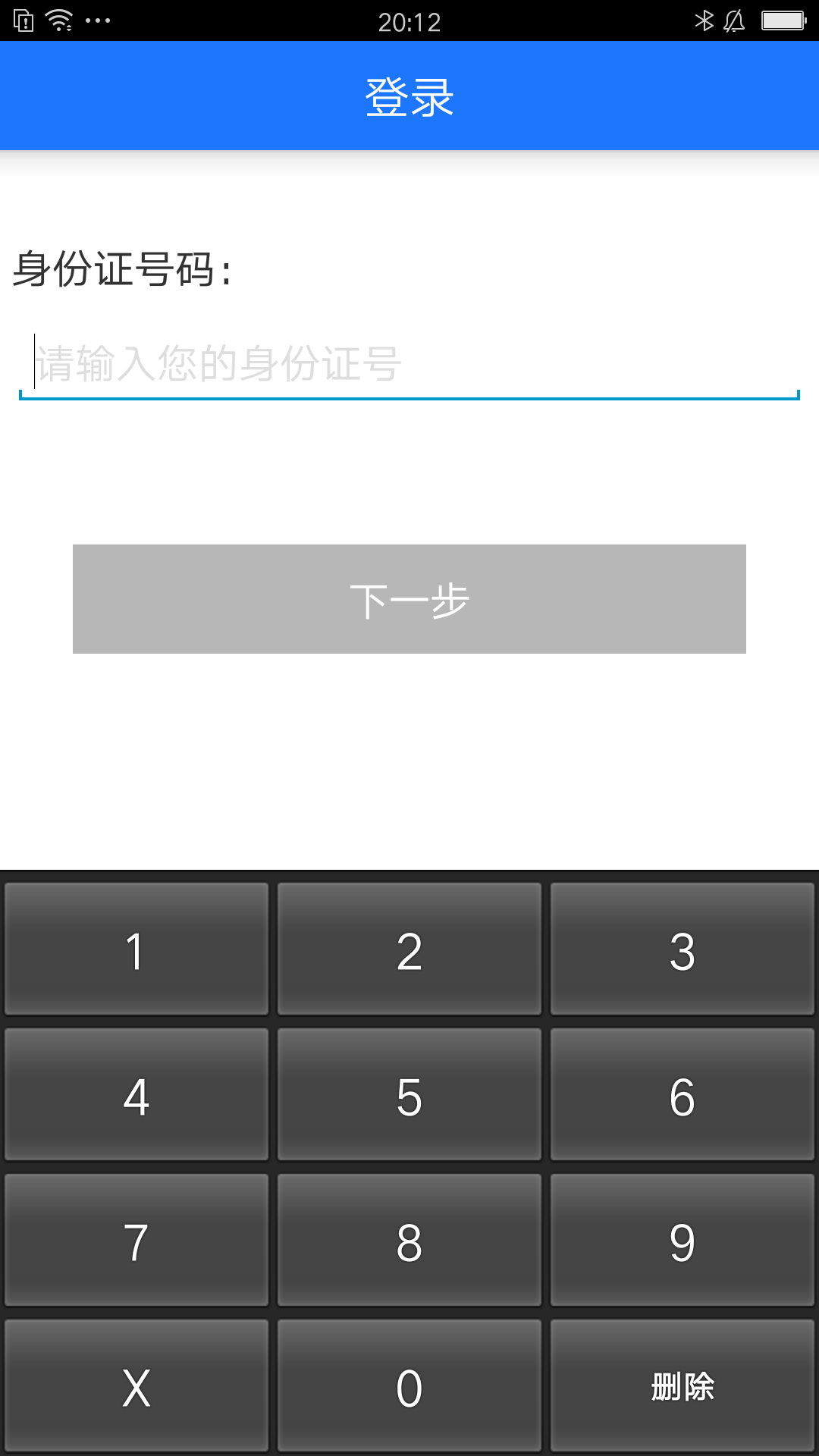Enter digit 8 on the keypad

409,1241
